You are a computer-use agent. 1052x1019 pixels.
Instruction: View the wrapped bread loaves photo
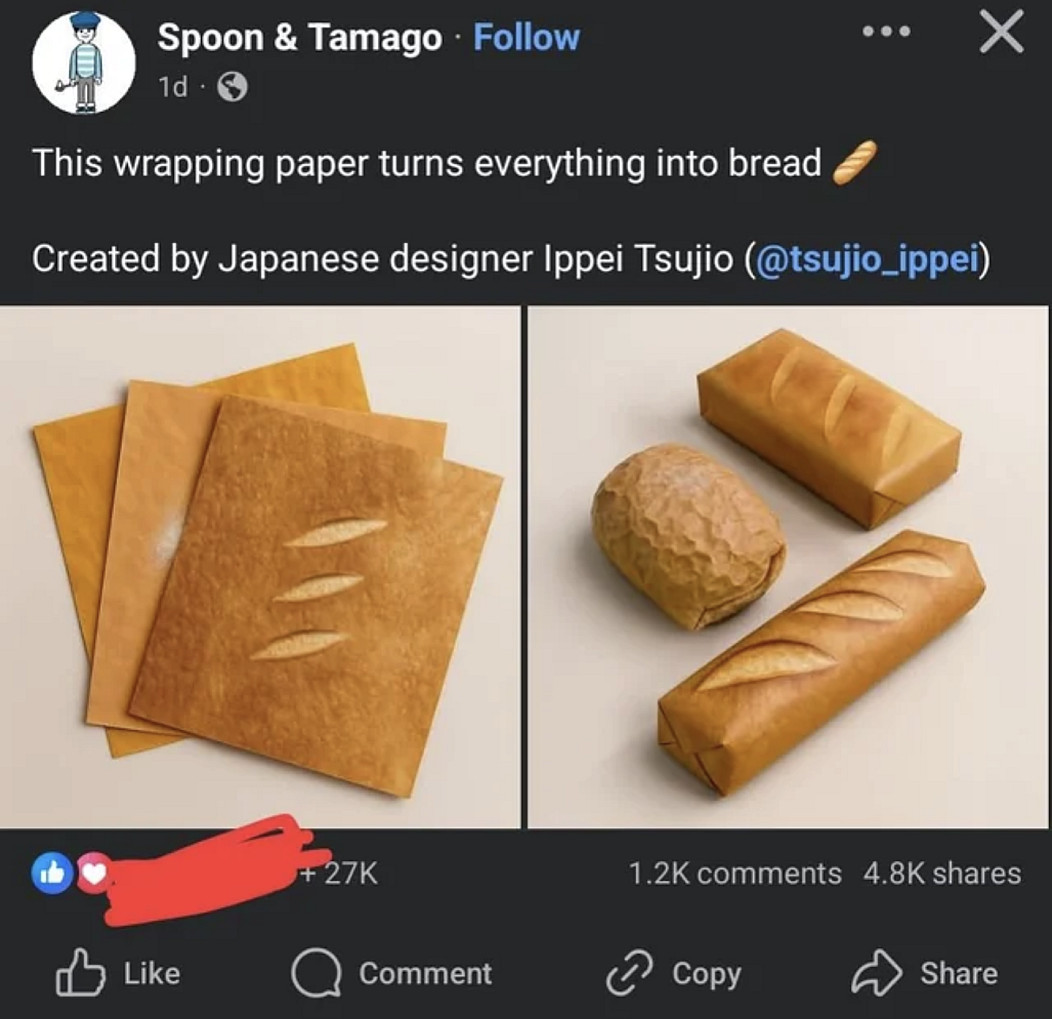[789, 567]
